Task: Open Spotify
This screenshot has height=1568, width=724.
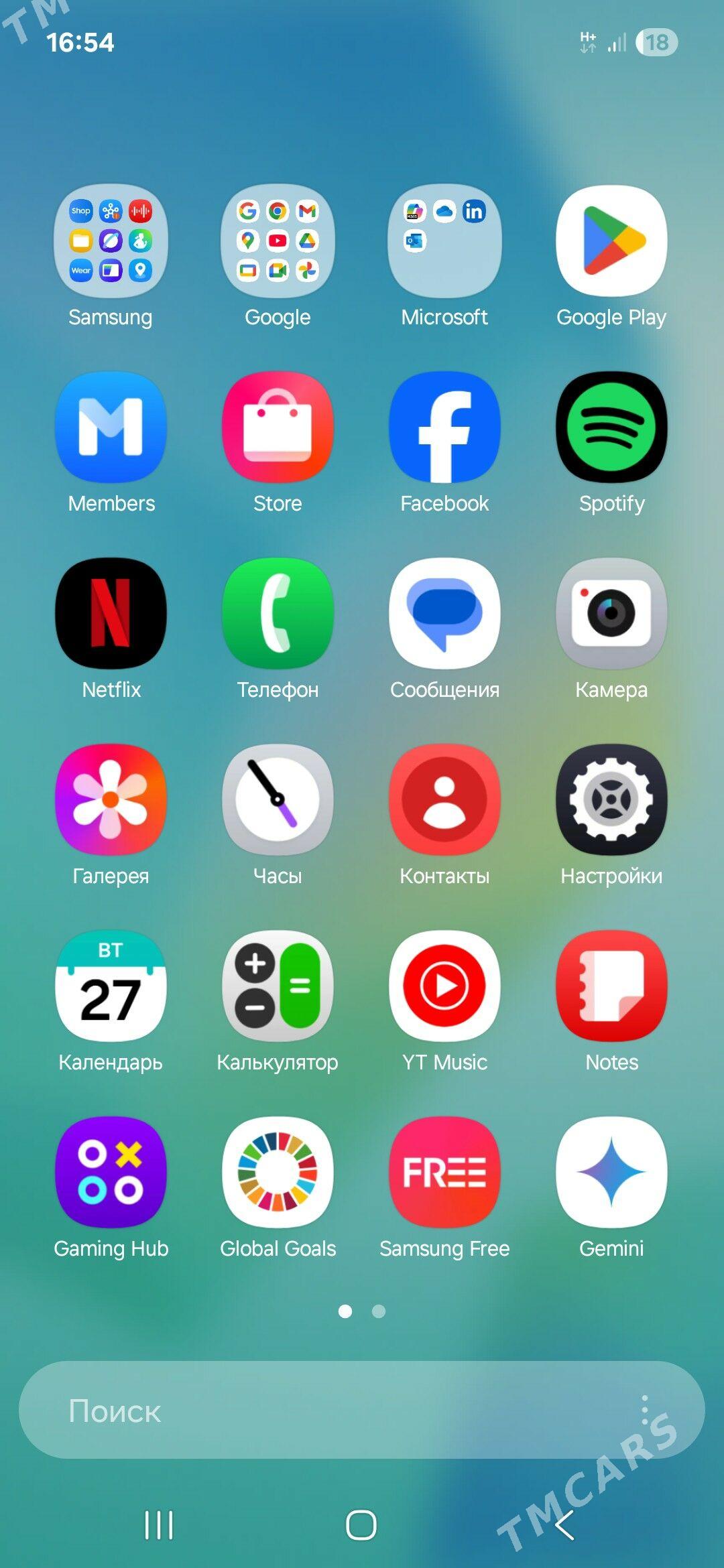Action: coord(611,428)
